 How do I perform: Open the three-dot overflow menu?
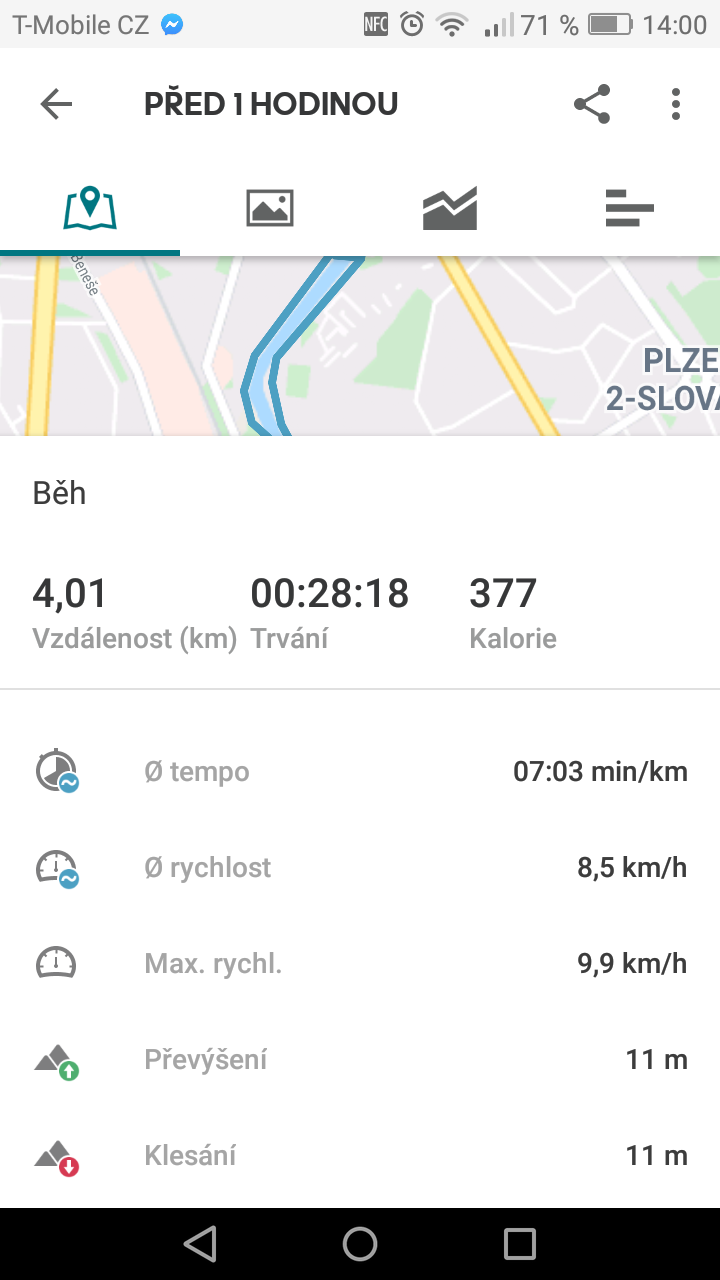click(x=676, y=104)
